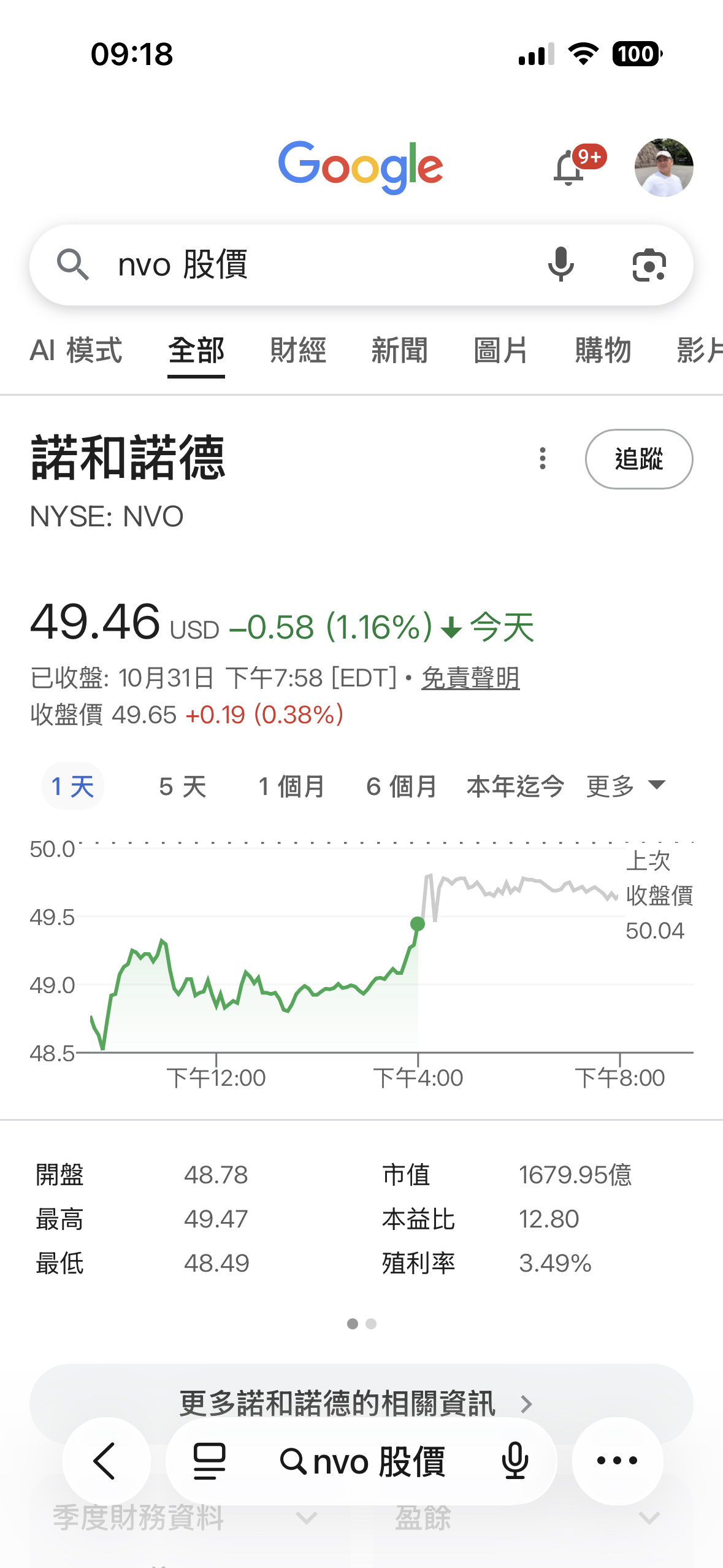Tap 追蹤 to follow the stock

[x=638, y=459]
